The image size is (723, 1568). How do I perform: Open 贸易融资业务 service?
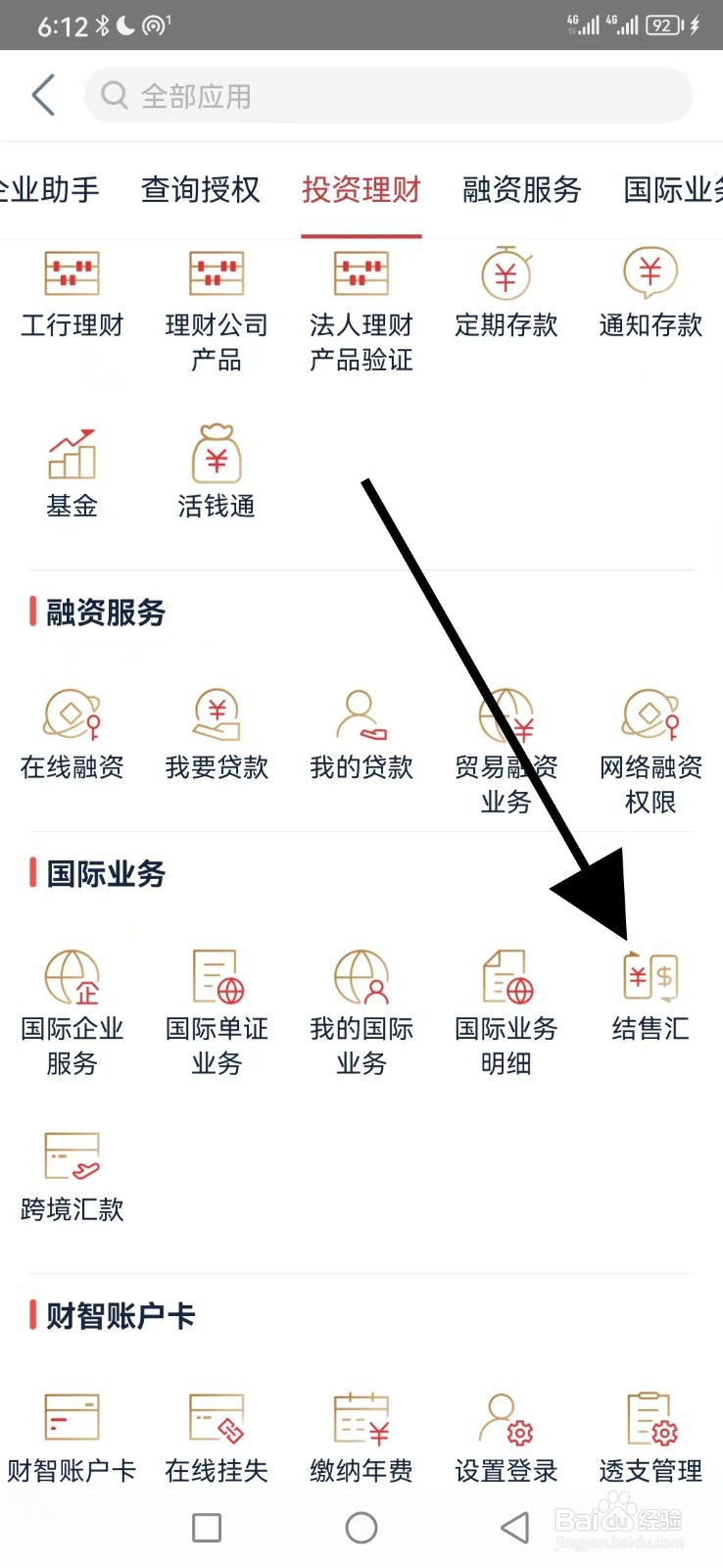click(x=505, y=745)
